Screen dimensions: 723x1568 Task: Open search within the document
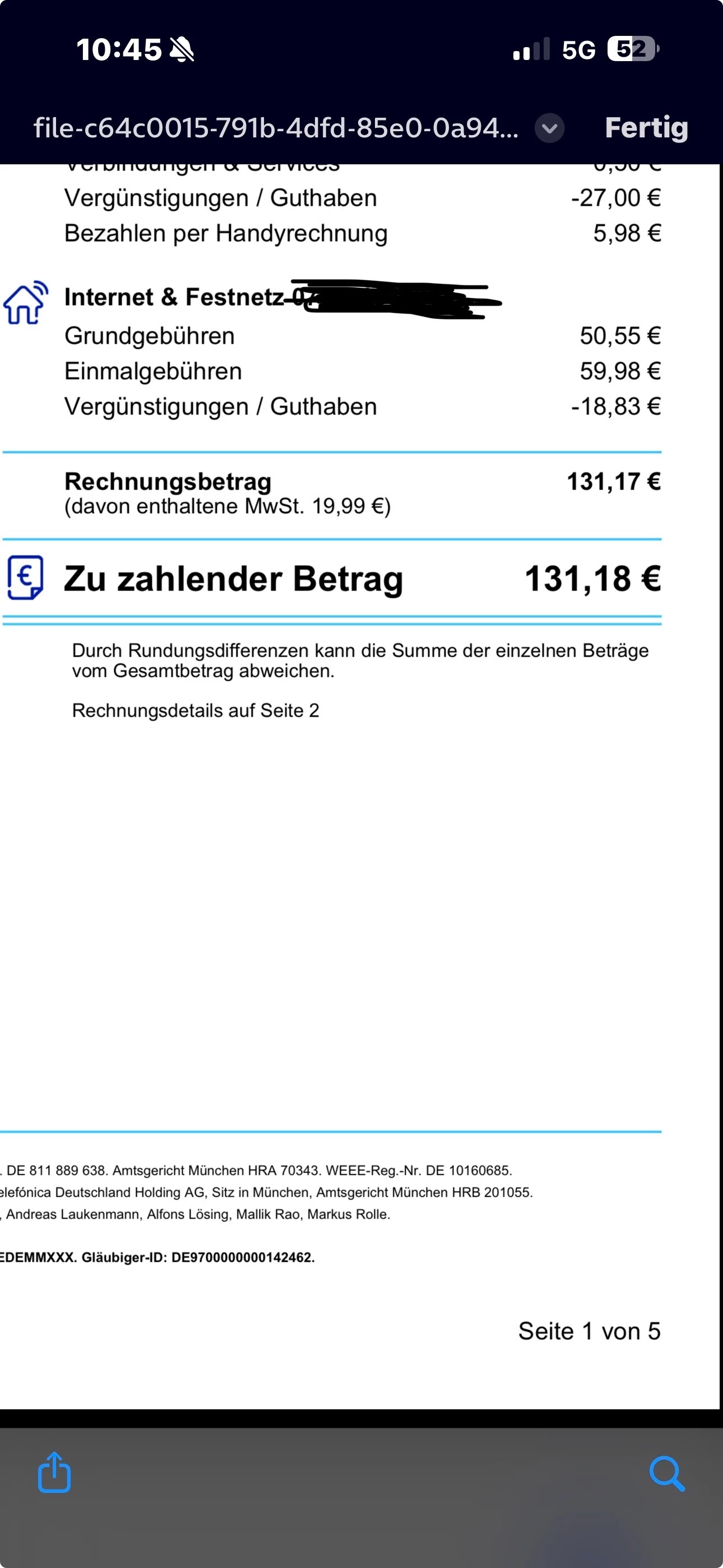coord(666,1473)
